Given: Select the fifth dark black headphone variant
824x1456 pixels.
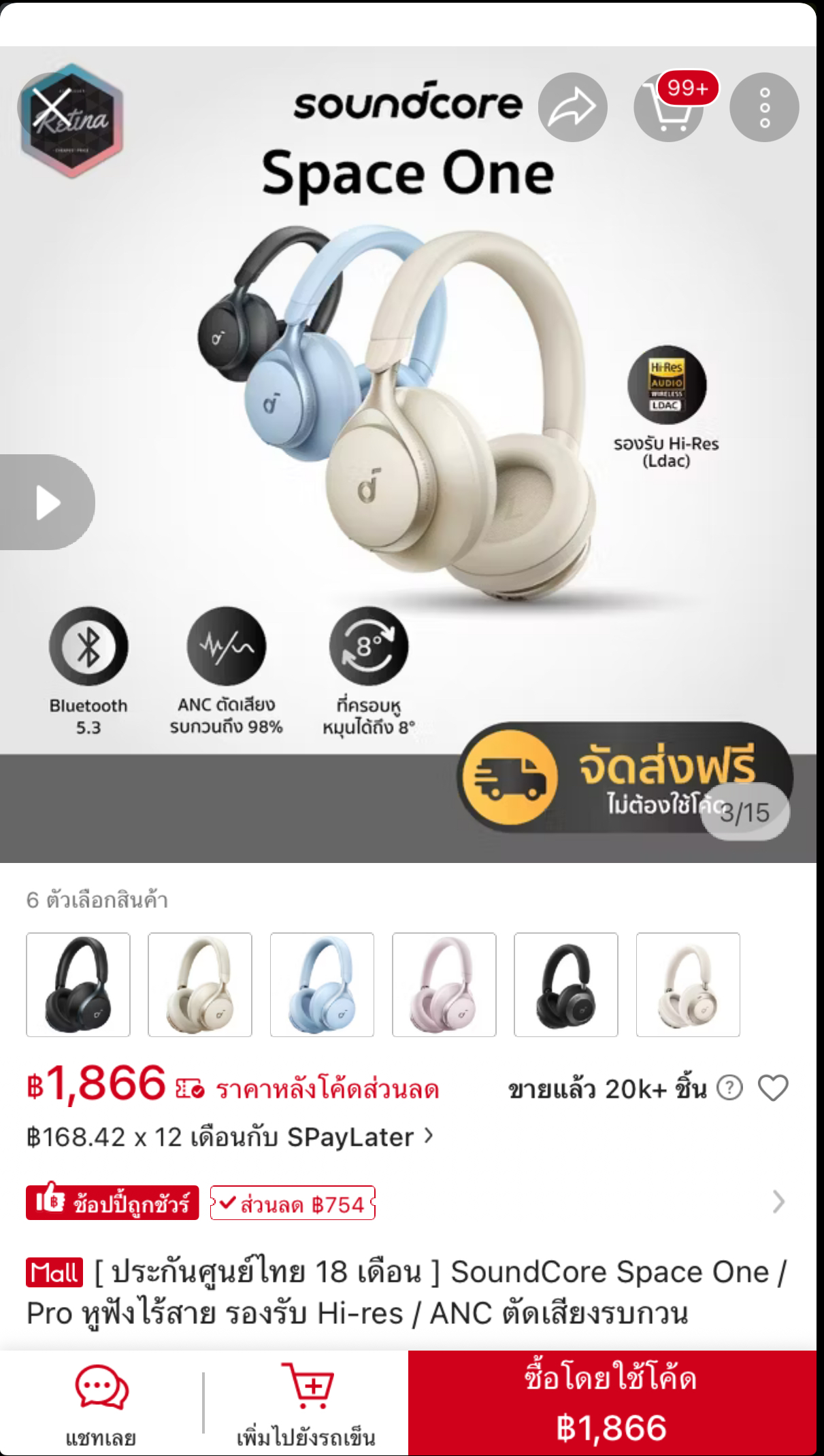Looking at the screenshot, I should pyautogui.click(x=565, y=985).
